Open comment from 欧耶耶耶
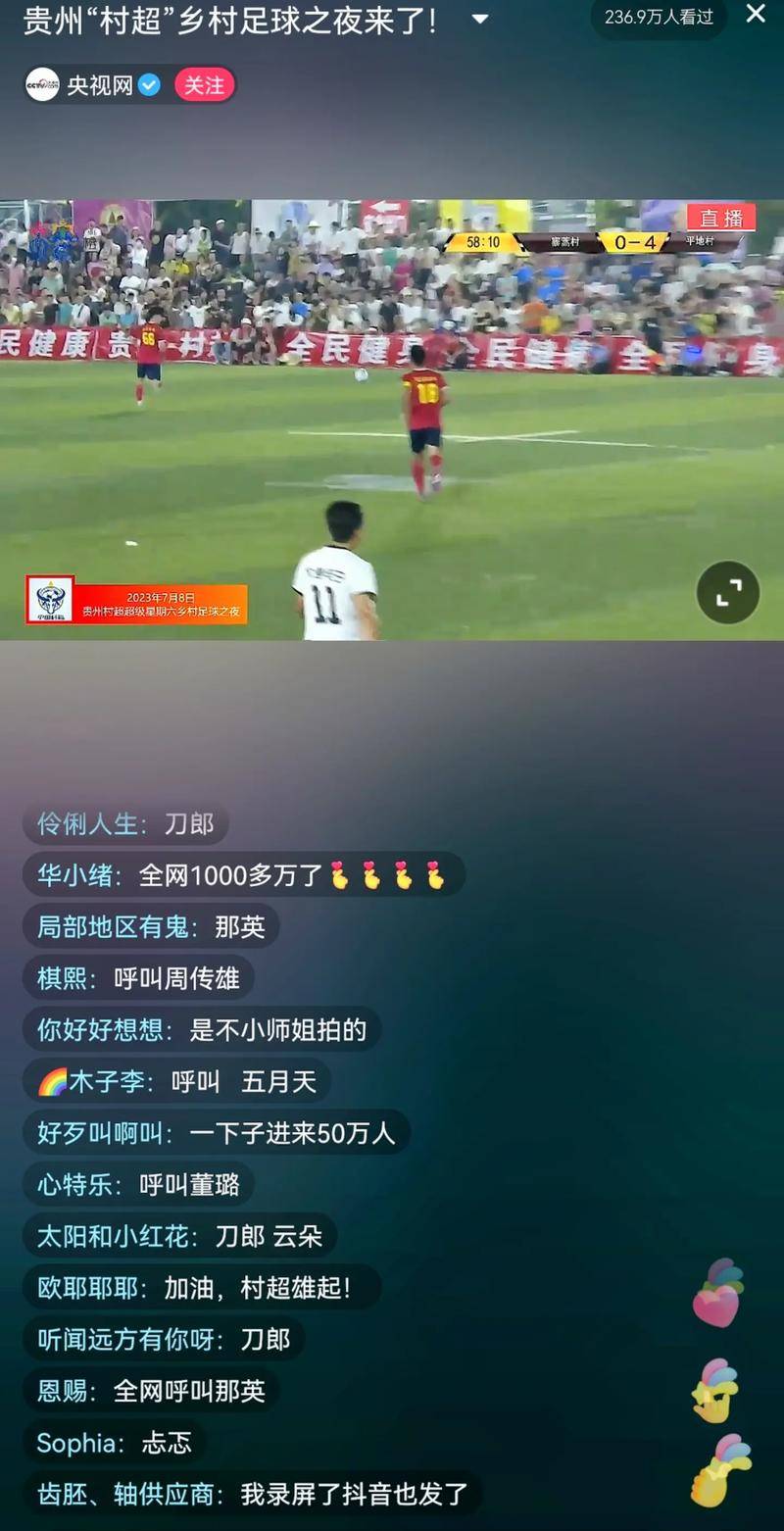Viewport: 784px width, 1531px height. coord(201,1287)
